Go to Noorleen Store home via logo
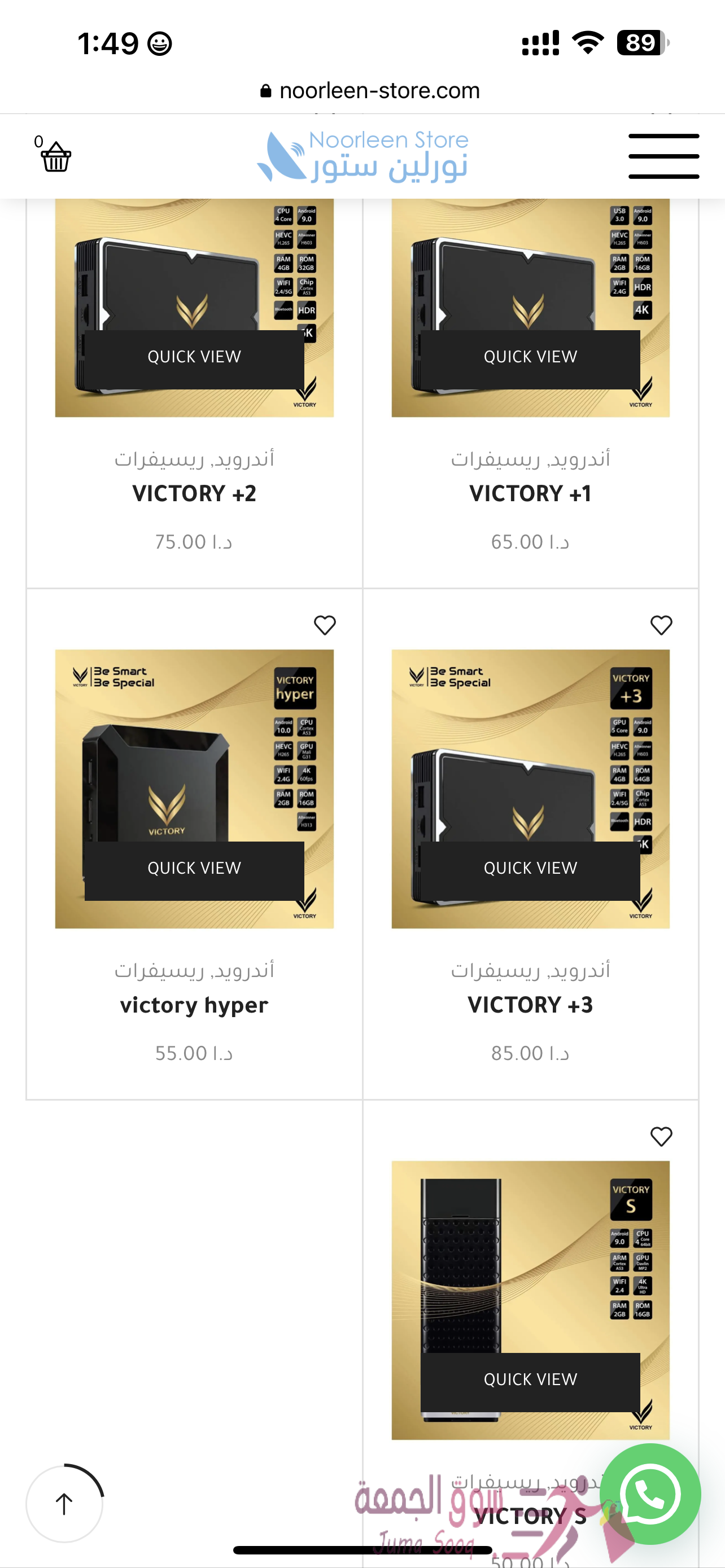 click(363, 156)
